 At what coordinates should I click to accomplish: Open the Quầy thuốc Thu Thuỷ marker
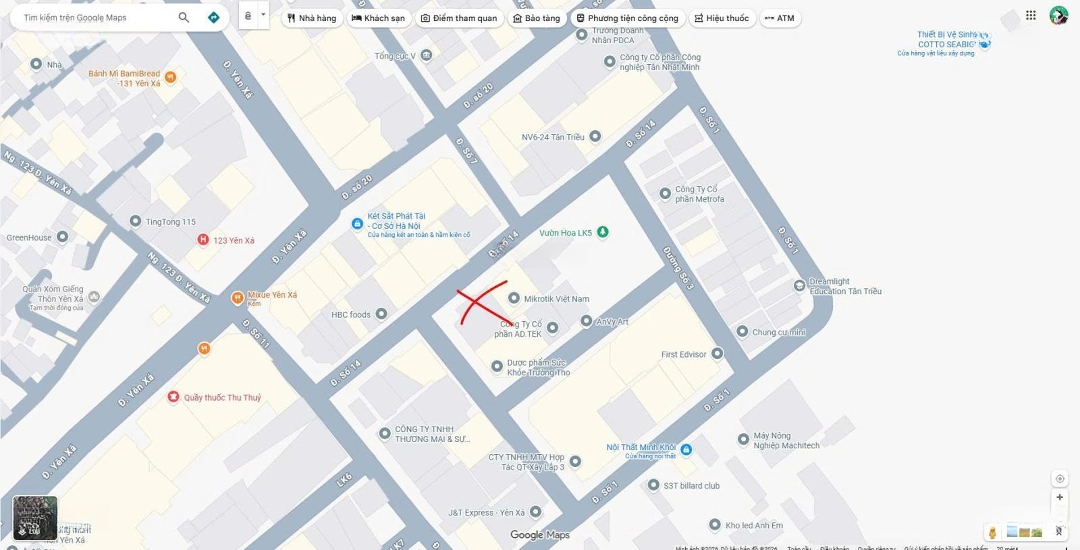tap(174, 397)
